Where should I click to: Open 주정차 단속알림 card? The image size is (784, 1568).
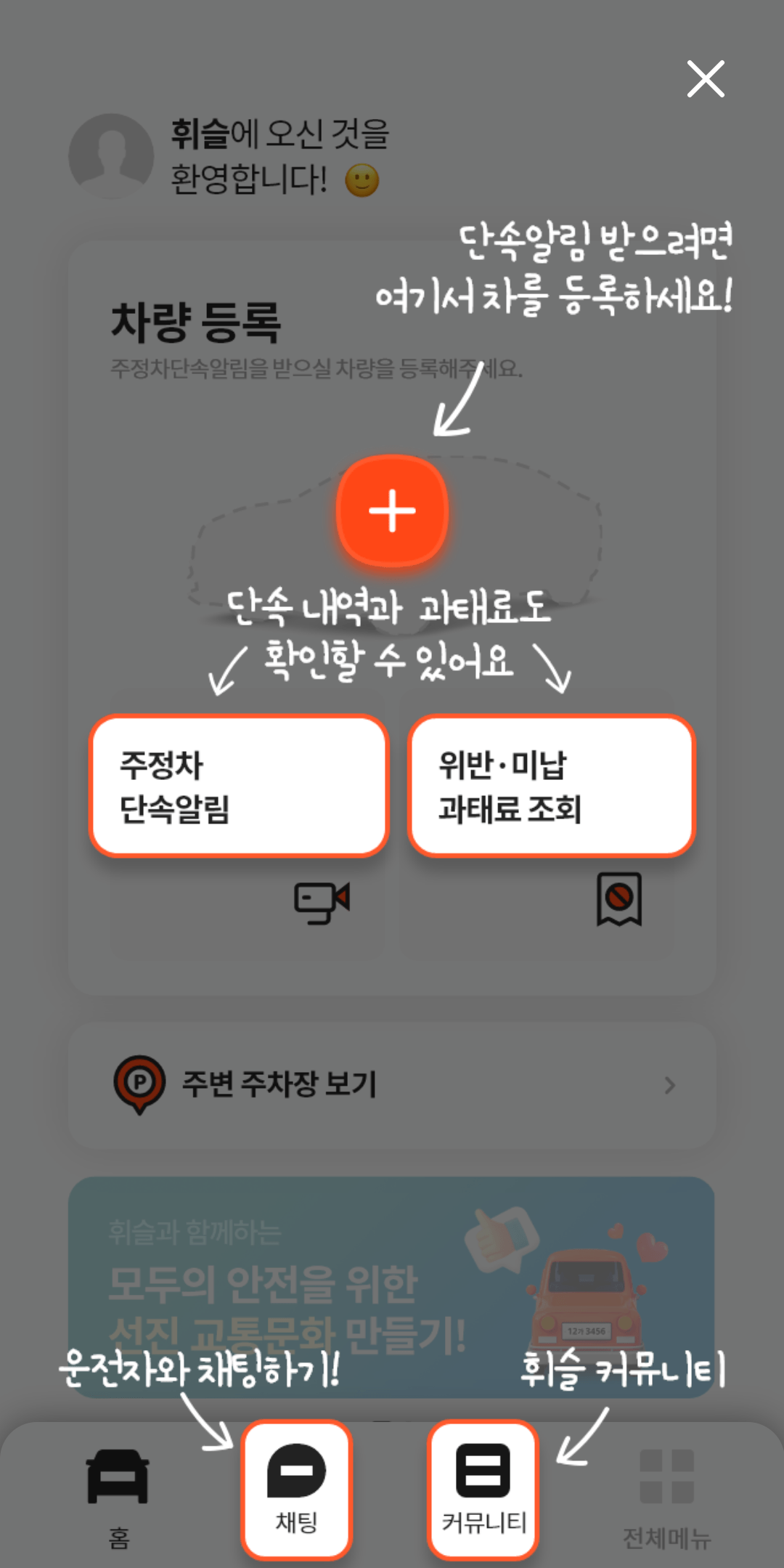pyautogui.click(x=239, y=786)
